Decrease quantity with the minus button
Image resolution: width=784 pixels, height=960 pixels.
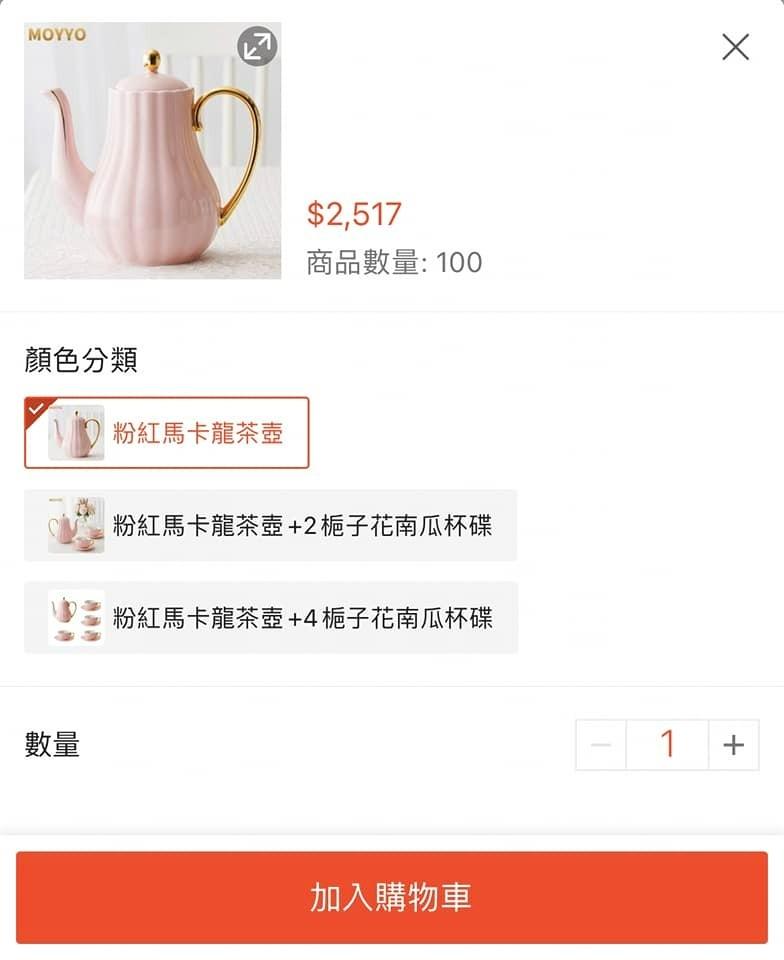tap(600, 743)
